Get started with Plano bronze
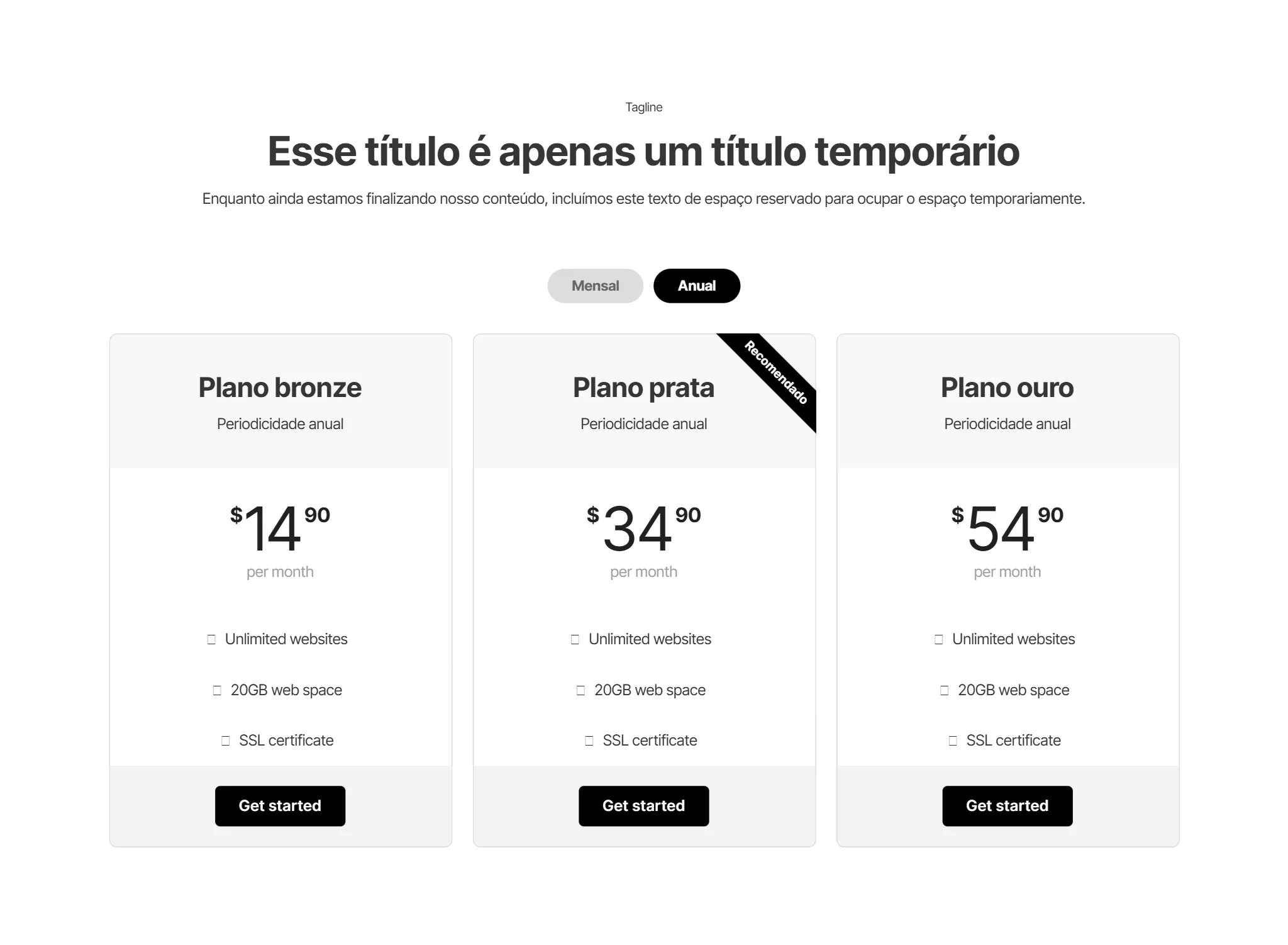The height and width of the screenshot is (945, 1288). pos(280,805)
